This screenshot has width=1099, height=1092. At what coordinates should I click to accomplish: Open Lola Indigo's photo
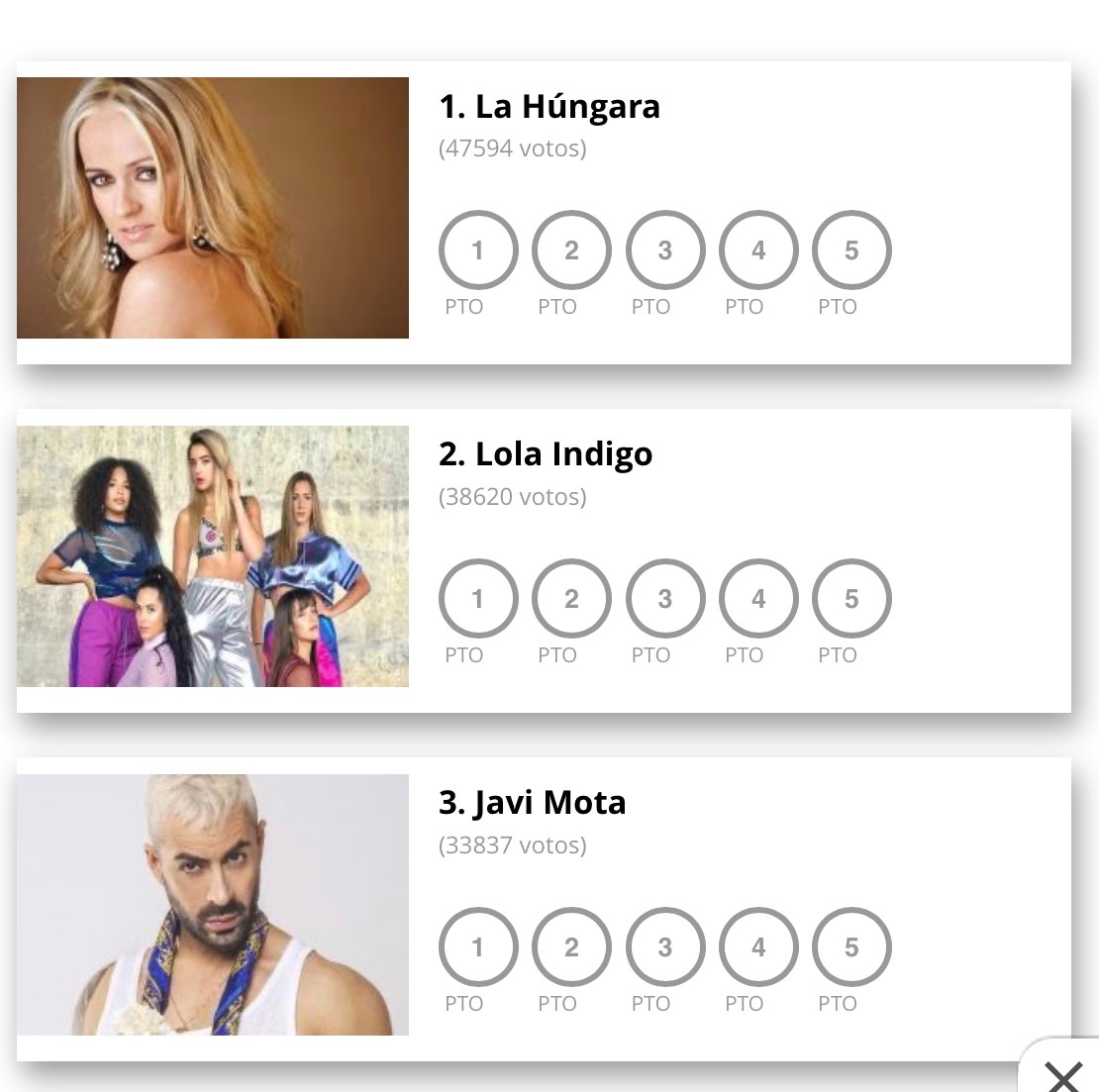coord(213,556)
